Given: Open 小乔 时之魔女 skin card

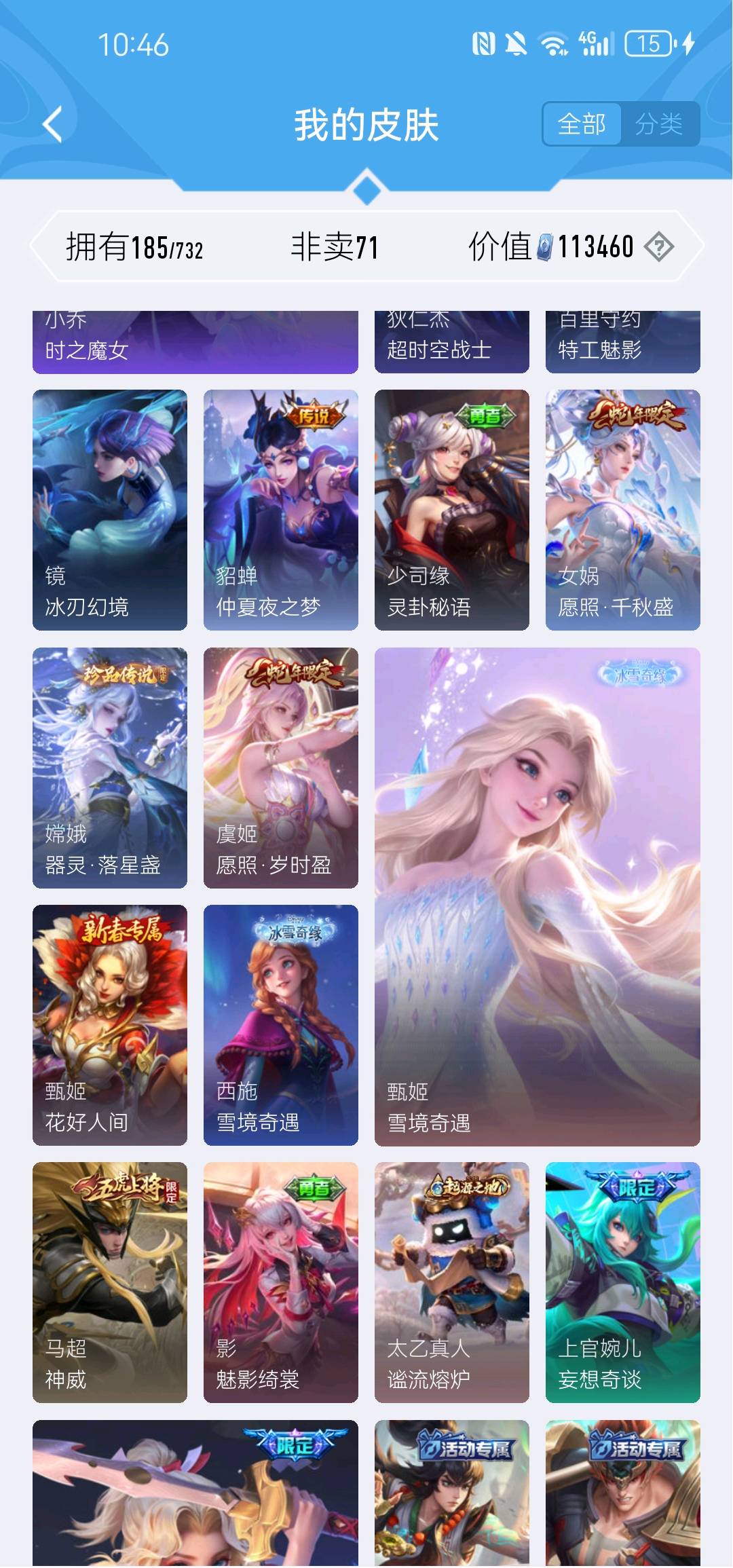Looking at the screenshot, I should point(195,342).
